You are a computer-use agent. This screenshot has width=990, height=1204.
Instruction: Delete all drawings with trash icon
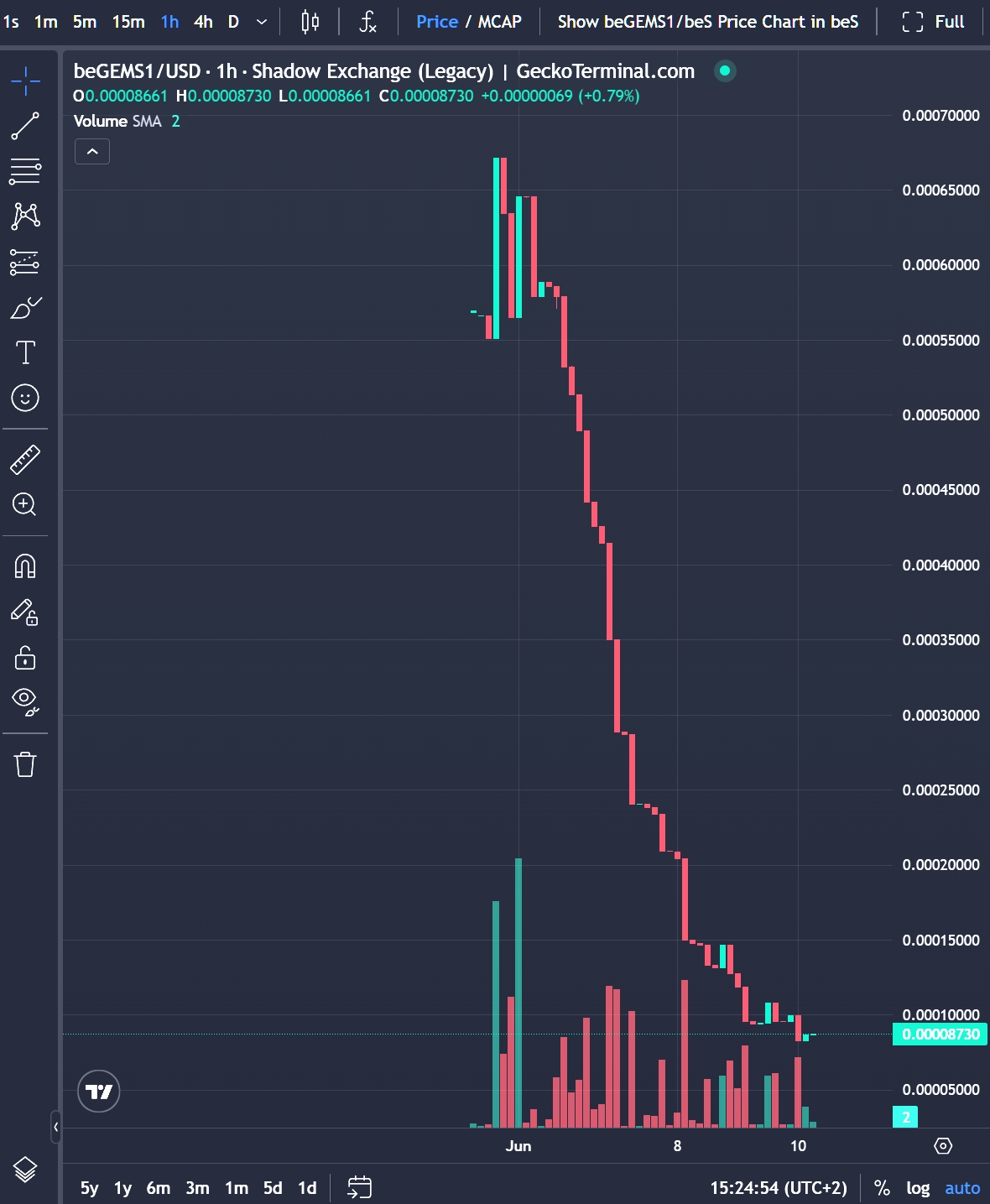pyautogui.click(x=25, y=764)
